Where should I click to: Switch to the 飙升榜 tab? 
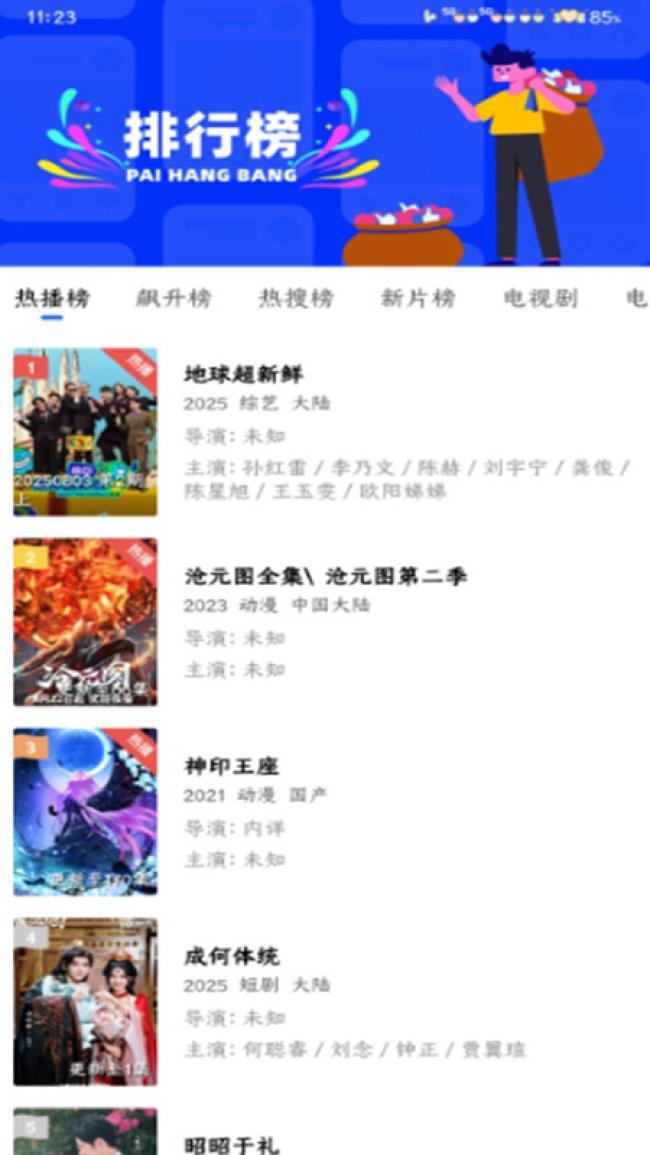174,298
